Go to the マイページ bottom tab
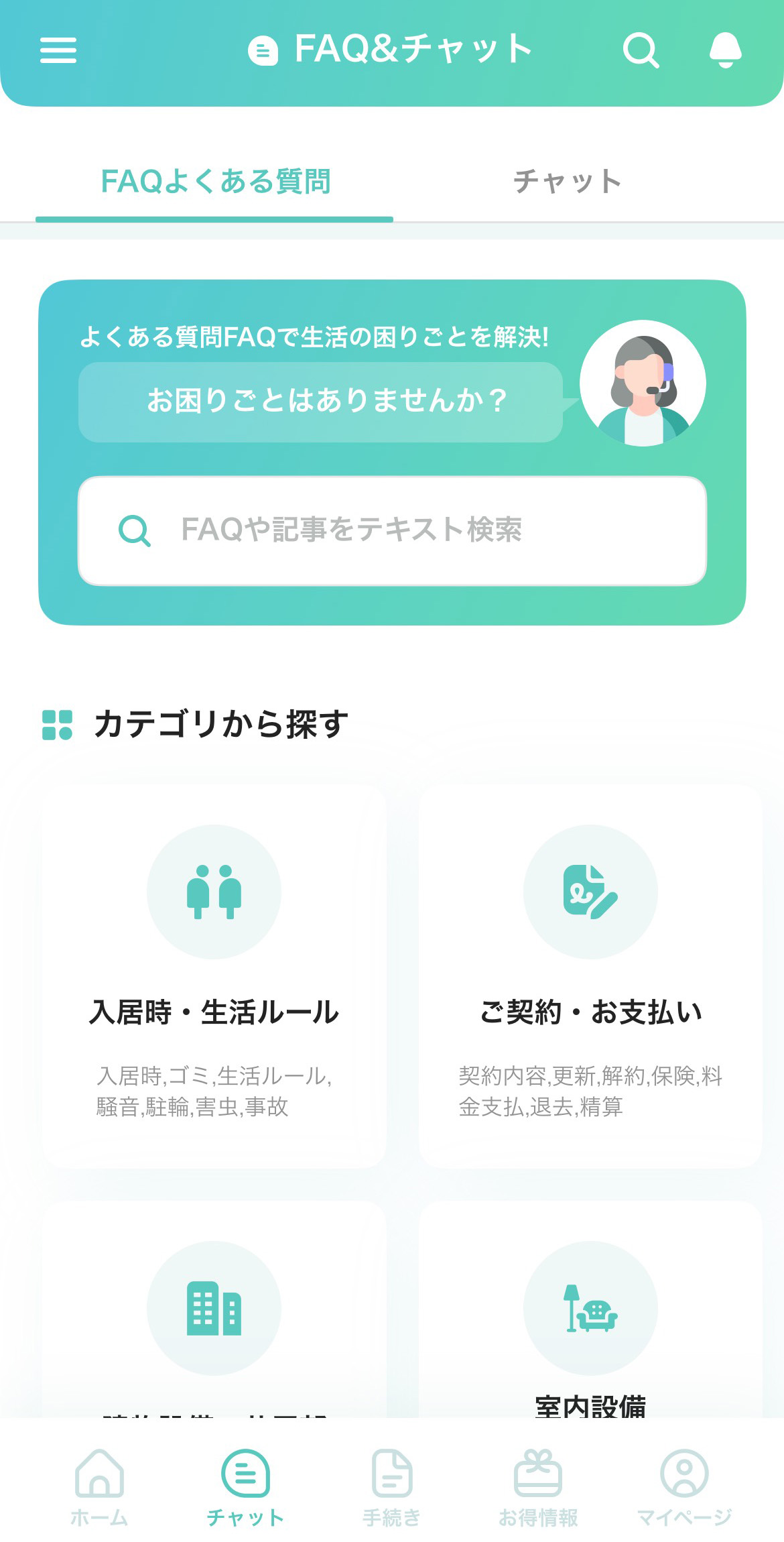 684,1486
